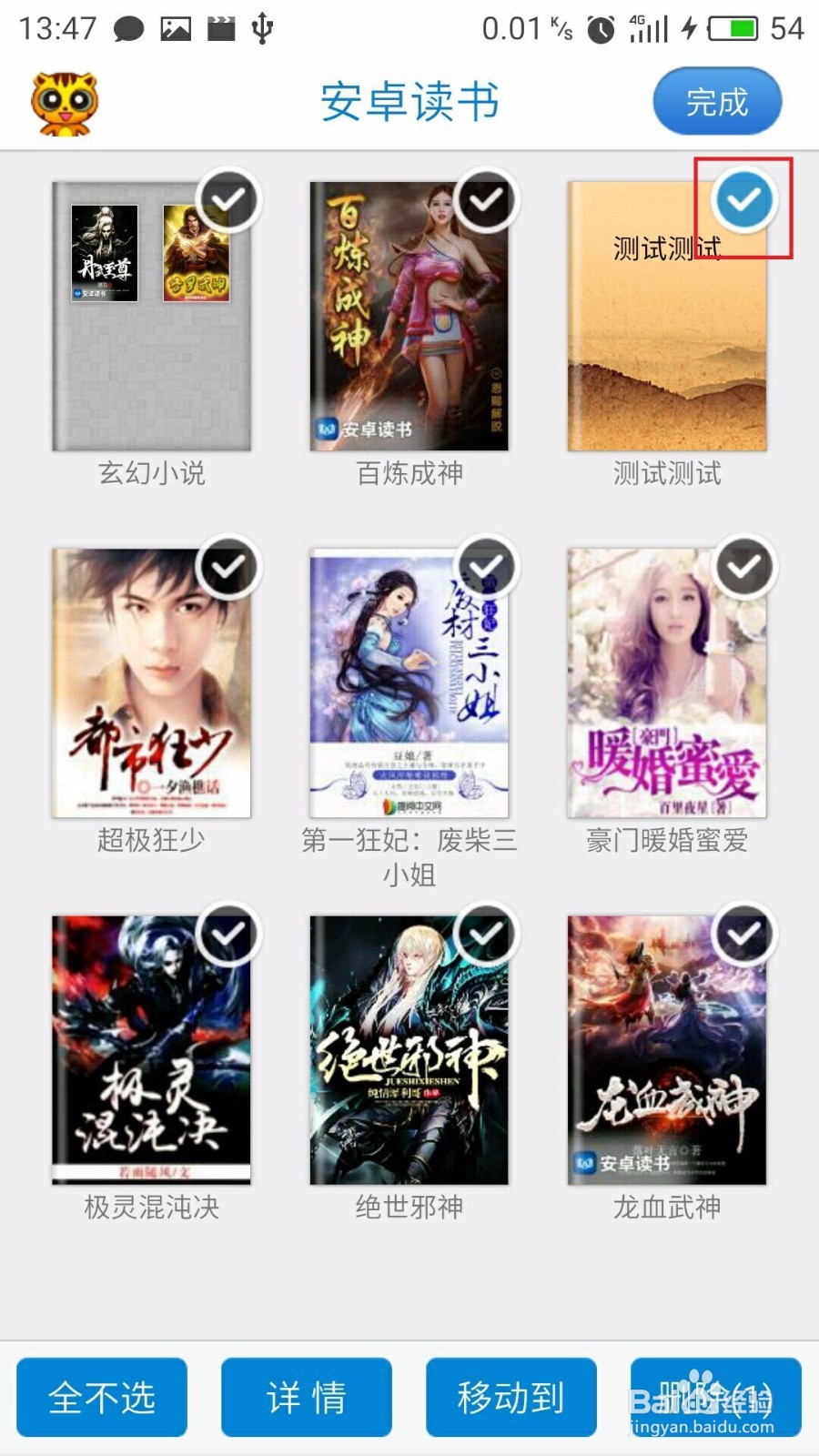Image resolution: width=819 pixels, height=1456 pixels.
Task: Tap the 完成 button to finish selecting
Action: tap(716, 102)
